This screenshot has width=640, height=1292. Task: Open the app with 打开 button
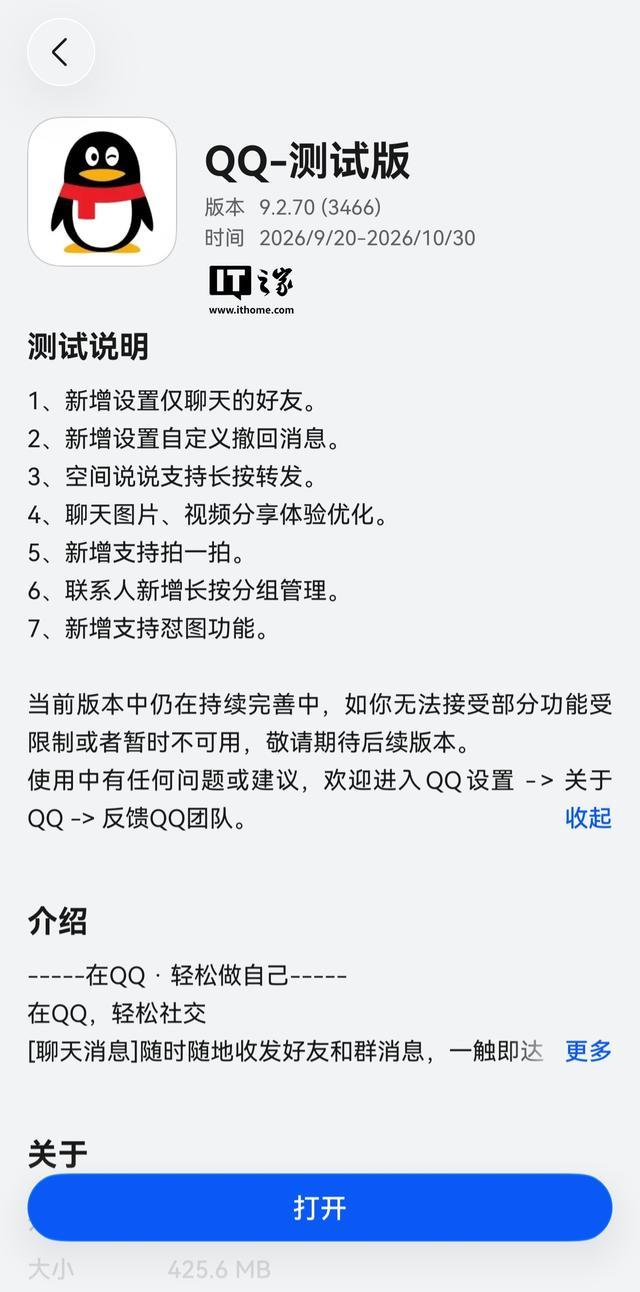tap(320, 1207)
